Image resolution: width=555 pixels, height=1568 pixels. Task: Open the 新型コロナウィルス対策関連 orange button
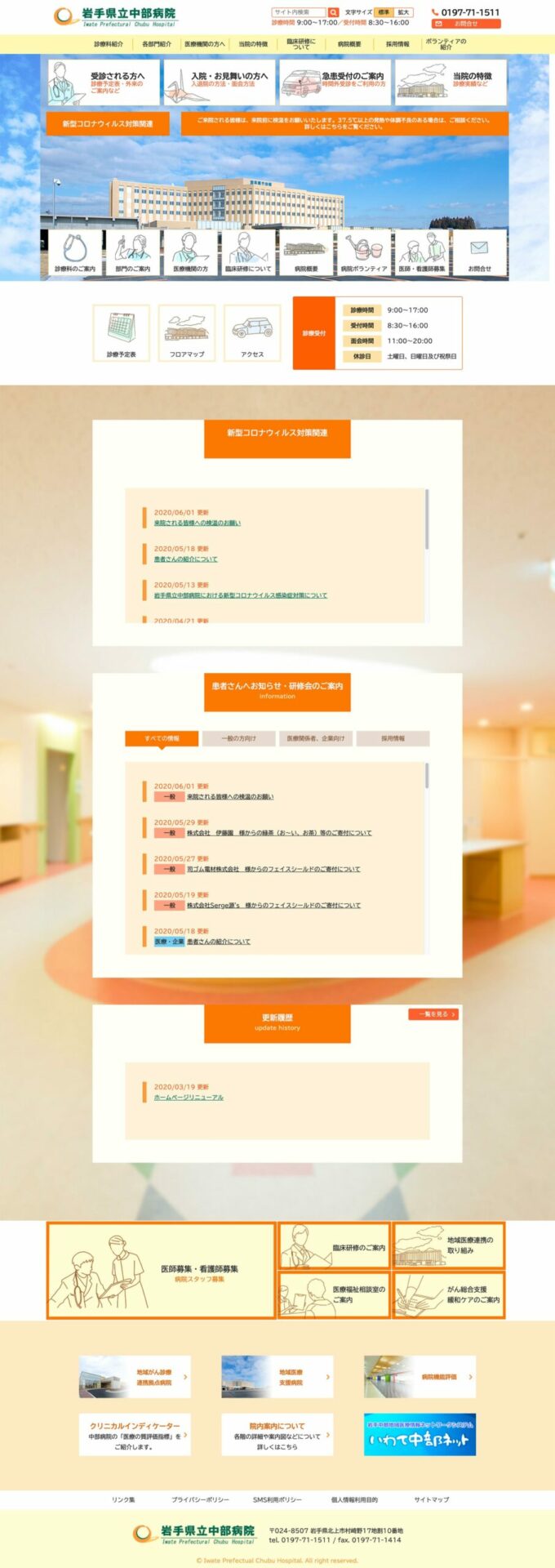[108, 124]
